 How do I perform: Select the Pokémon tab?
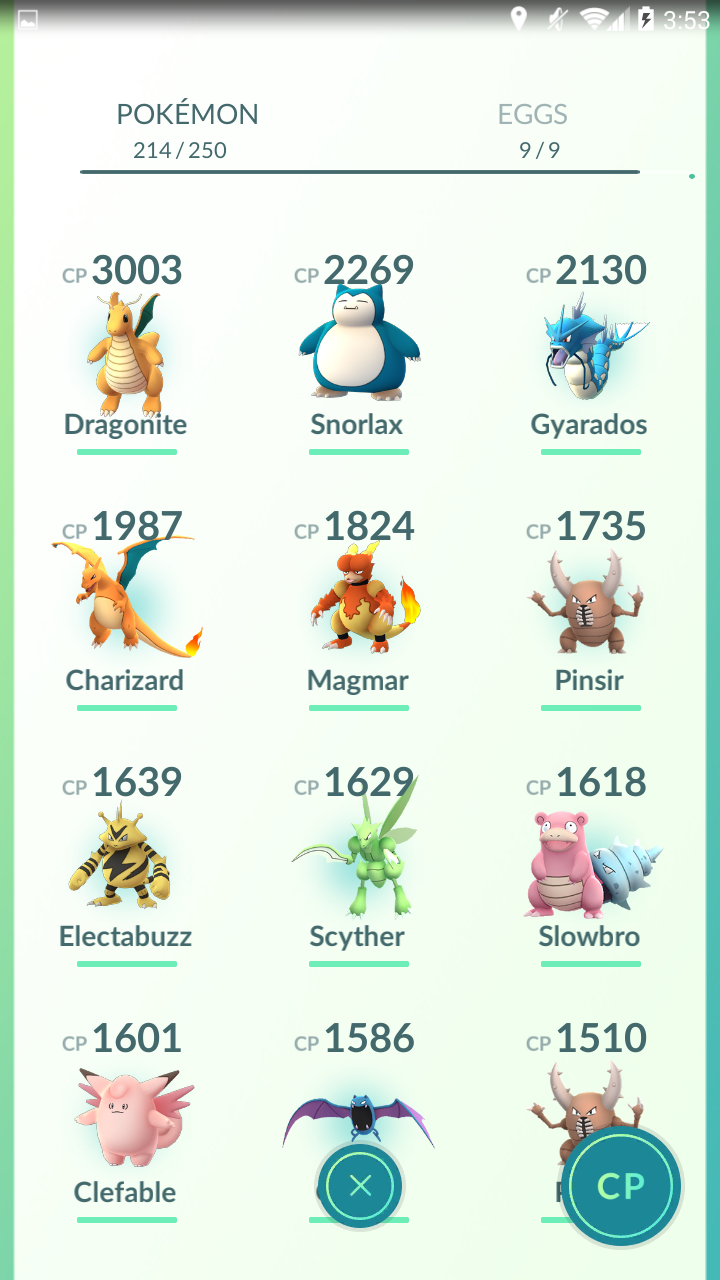(x=187, y=130)
